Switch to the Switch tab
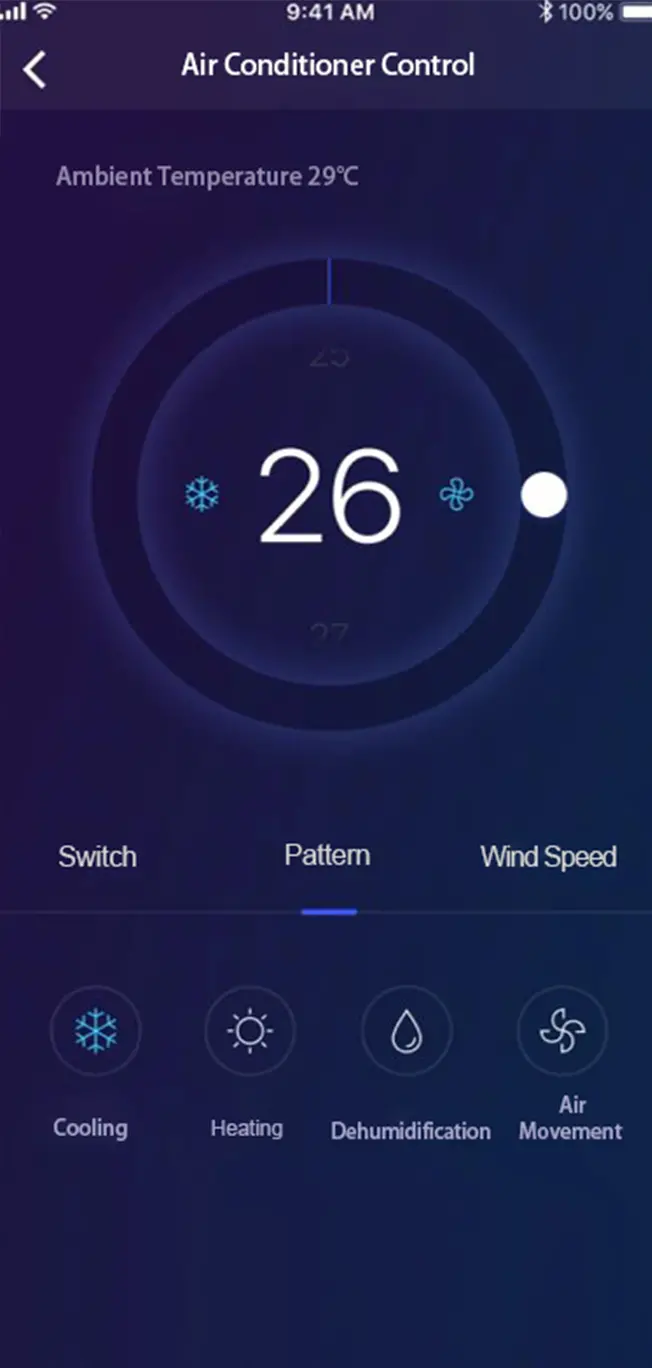Image resolution: width=652 pixels, height=1368 pixels. tap(97, 857)
